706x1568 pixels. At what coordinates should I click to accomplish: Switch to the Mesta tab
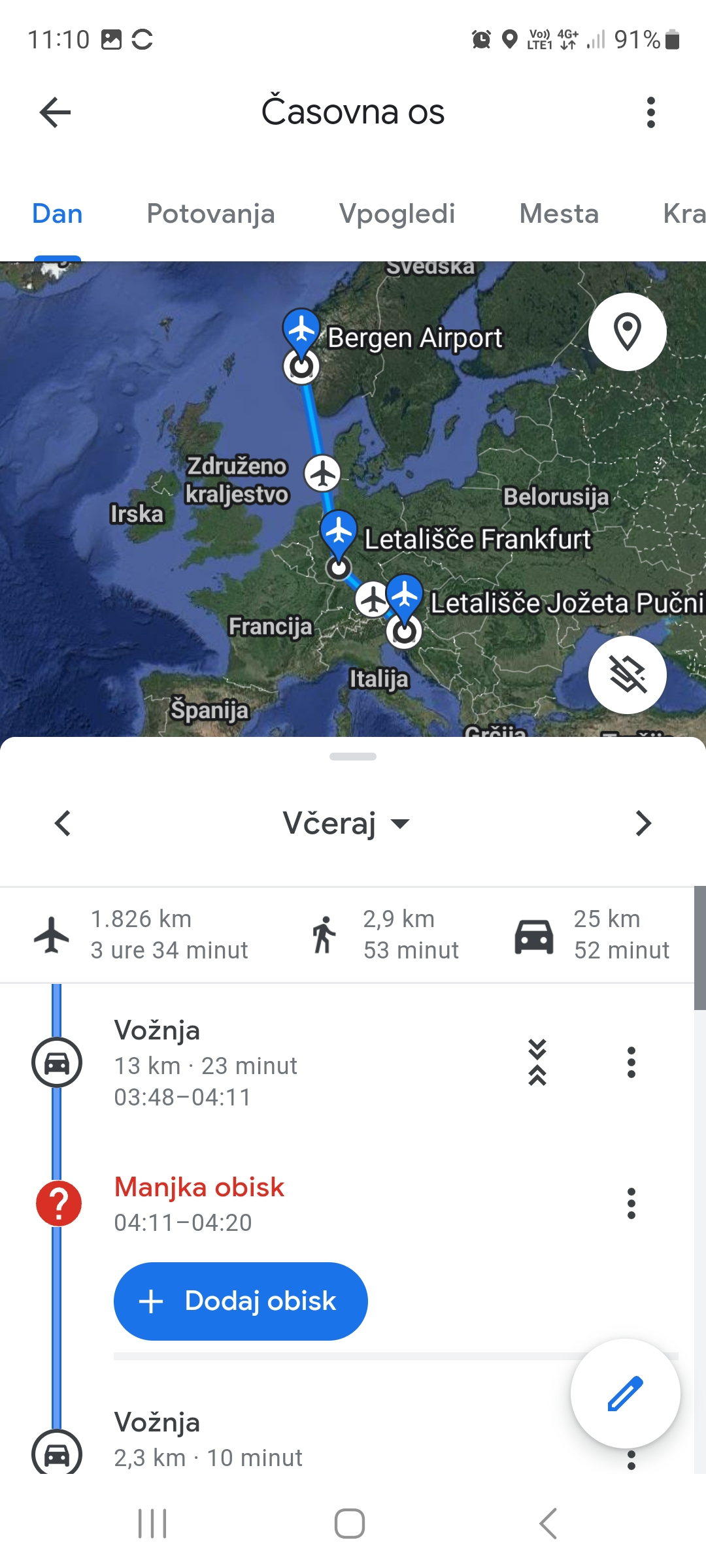(559, 214)
